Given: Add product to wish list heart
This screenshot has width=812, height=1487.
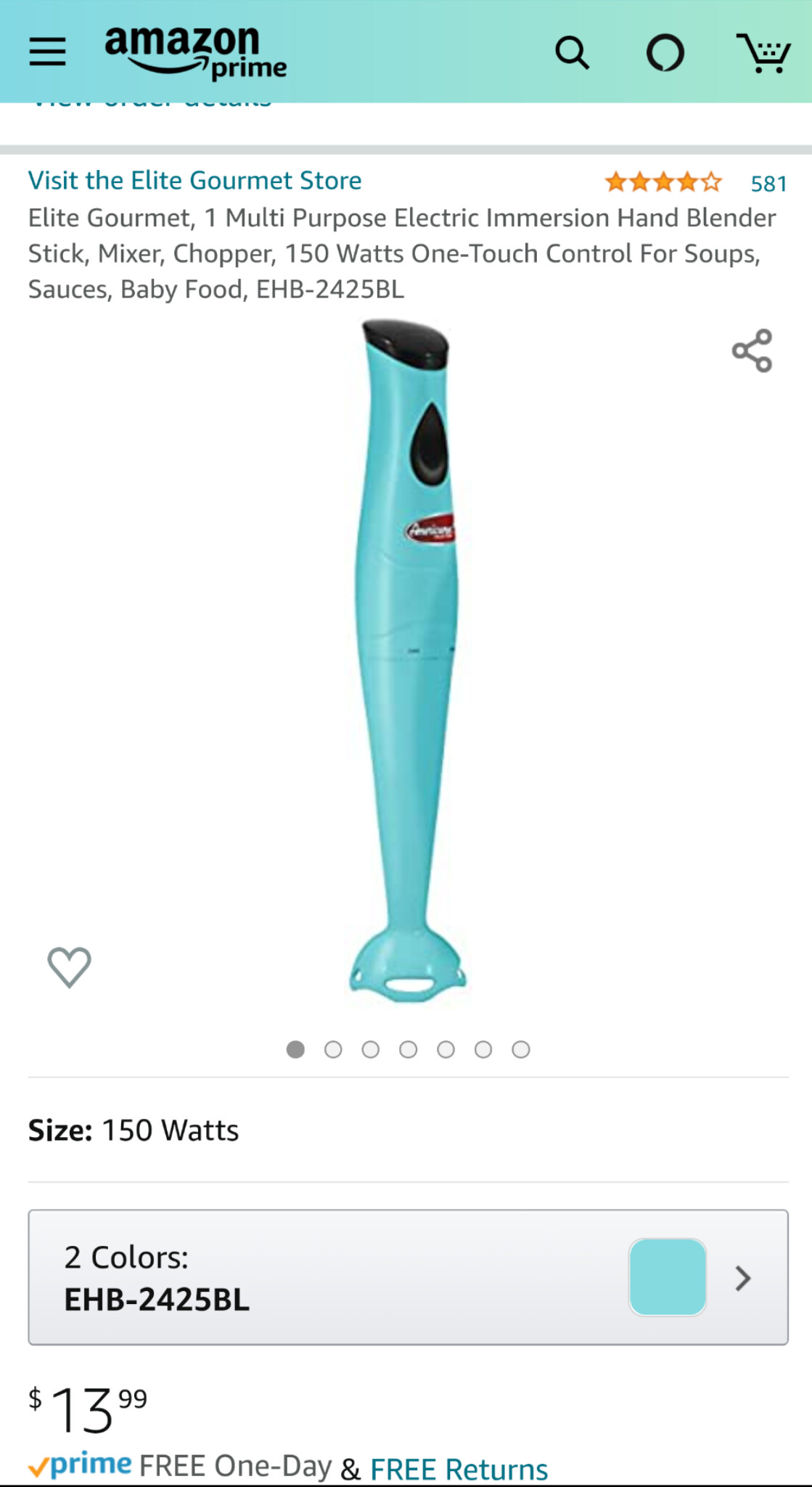Looking at the screenshot, I should pos(69,967).
